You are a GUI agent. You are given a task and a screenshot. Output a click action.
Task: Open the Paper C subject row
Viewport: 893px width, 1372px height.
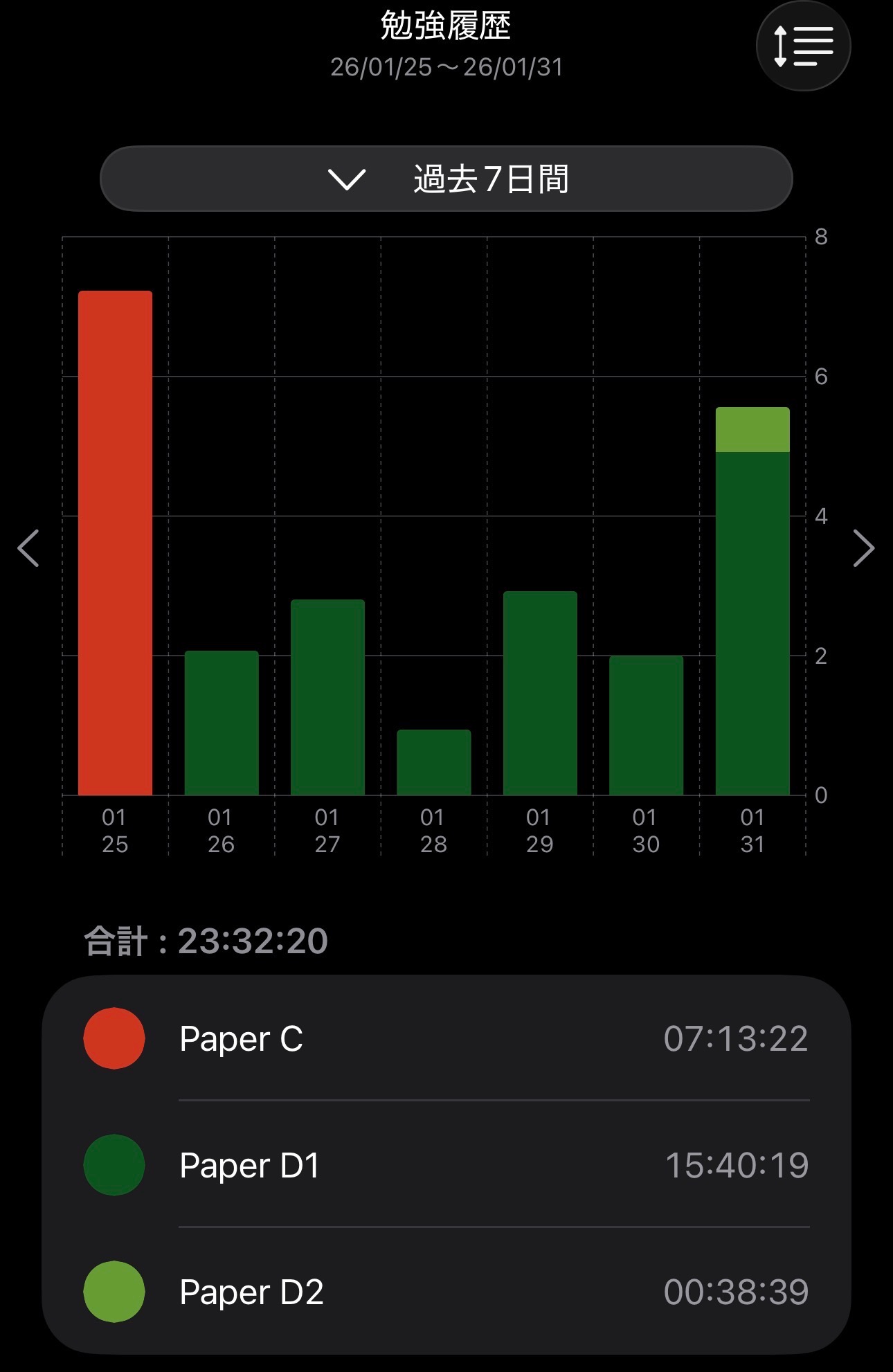pyautogui.click(x=447, y=1038)
